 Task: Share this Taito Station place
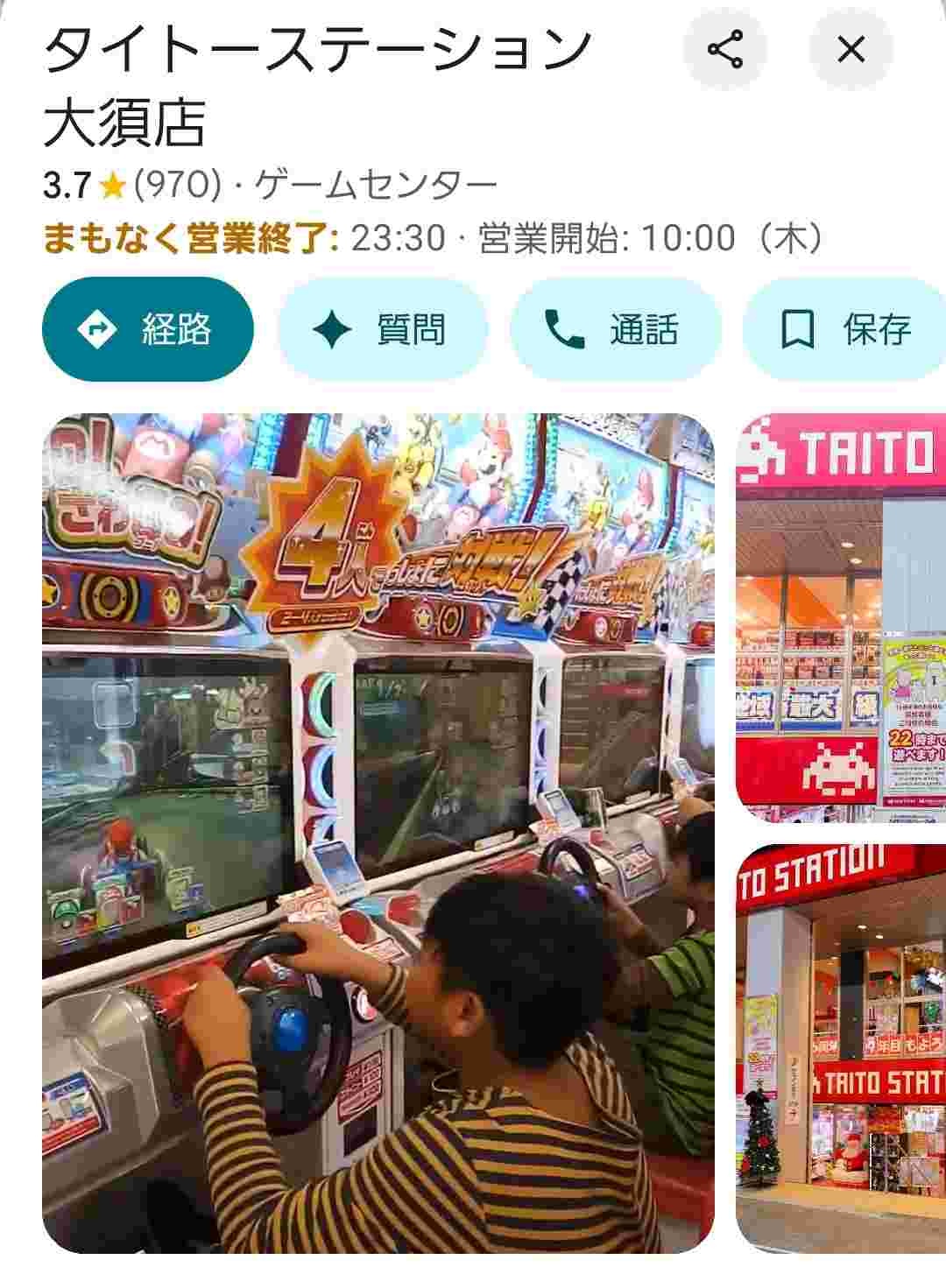point(724,49)
